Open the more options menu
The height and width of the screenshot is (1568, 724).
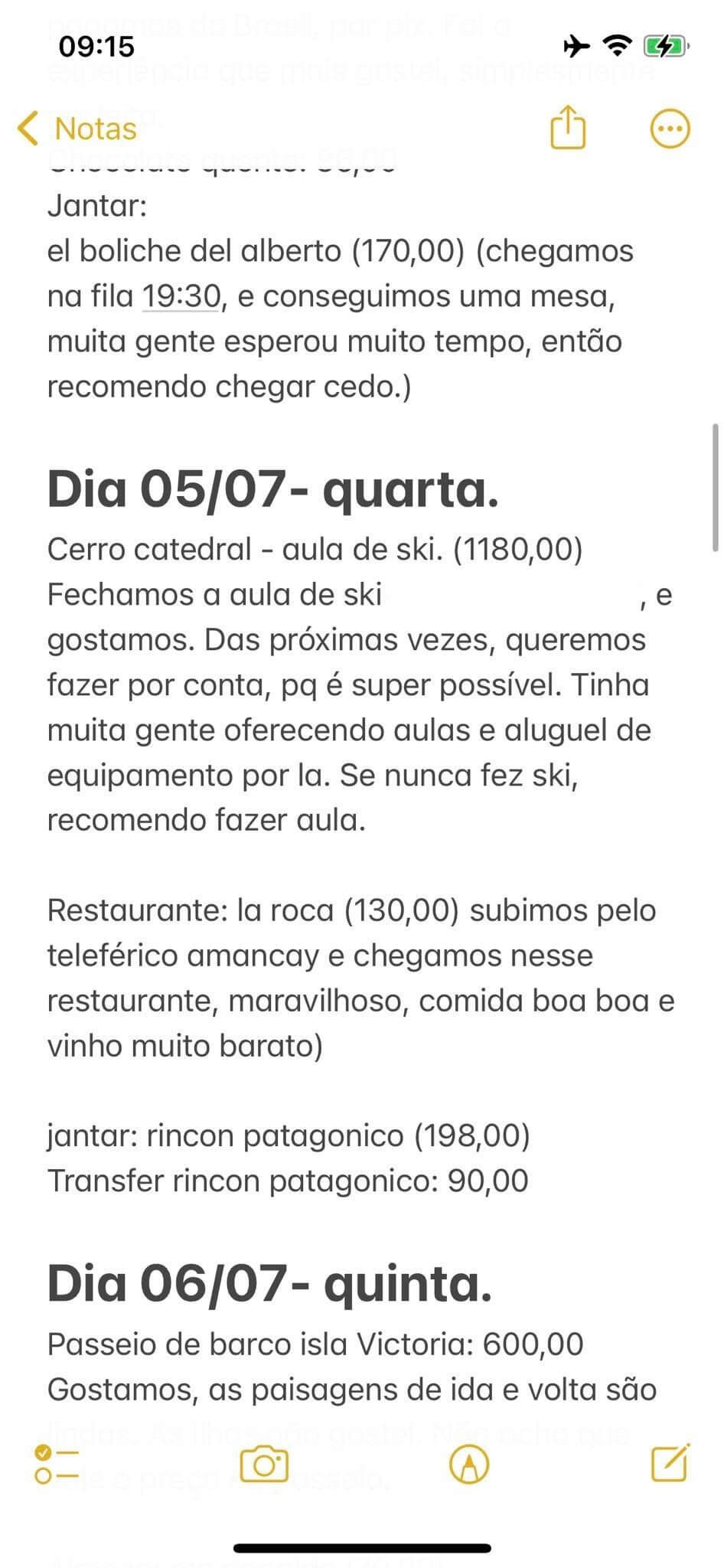coord(670,129)
